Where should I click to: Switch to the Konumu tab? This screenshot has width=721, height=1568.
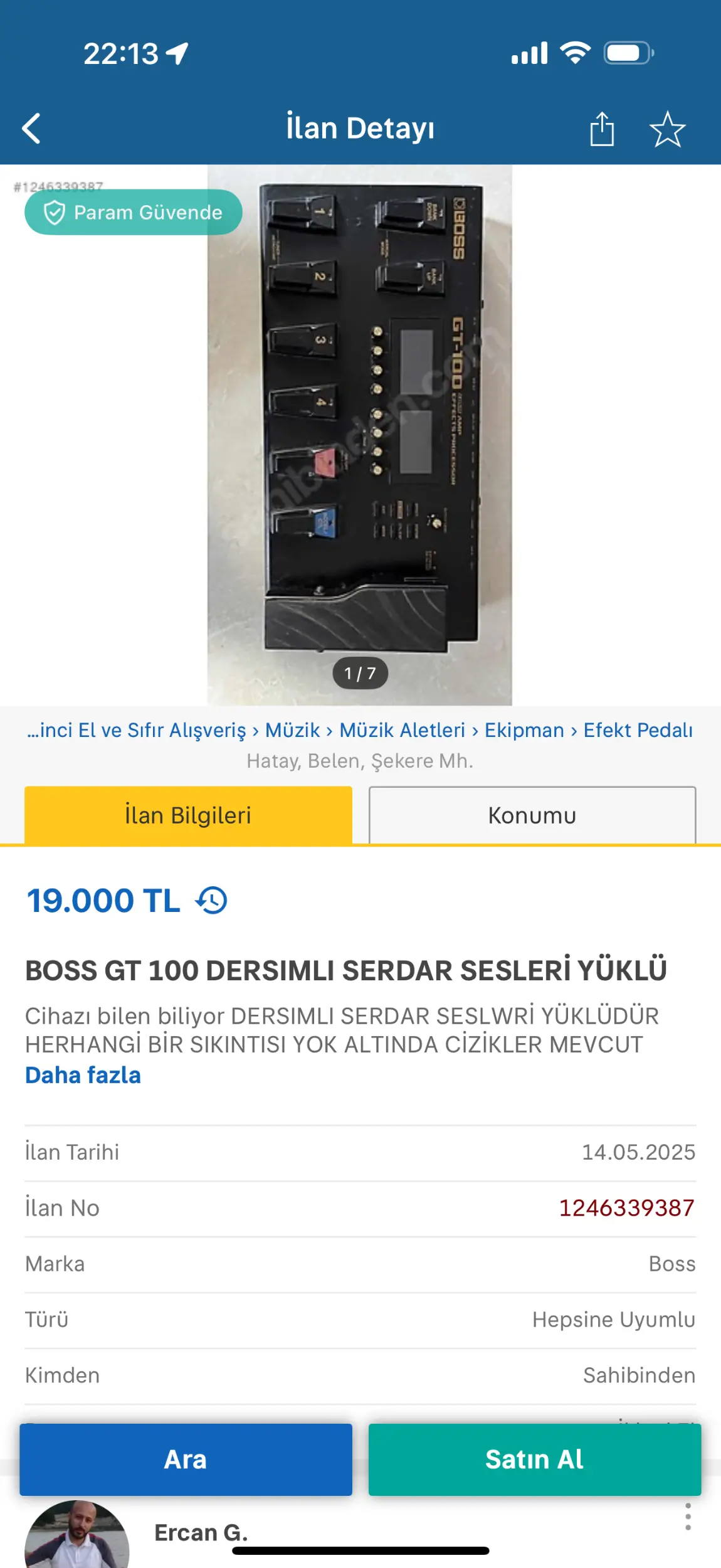point(532,815)
